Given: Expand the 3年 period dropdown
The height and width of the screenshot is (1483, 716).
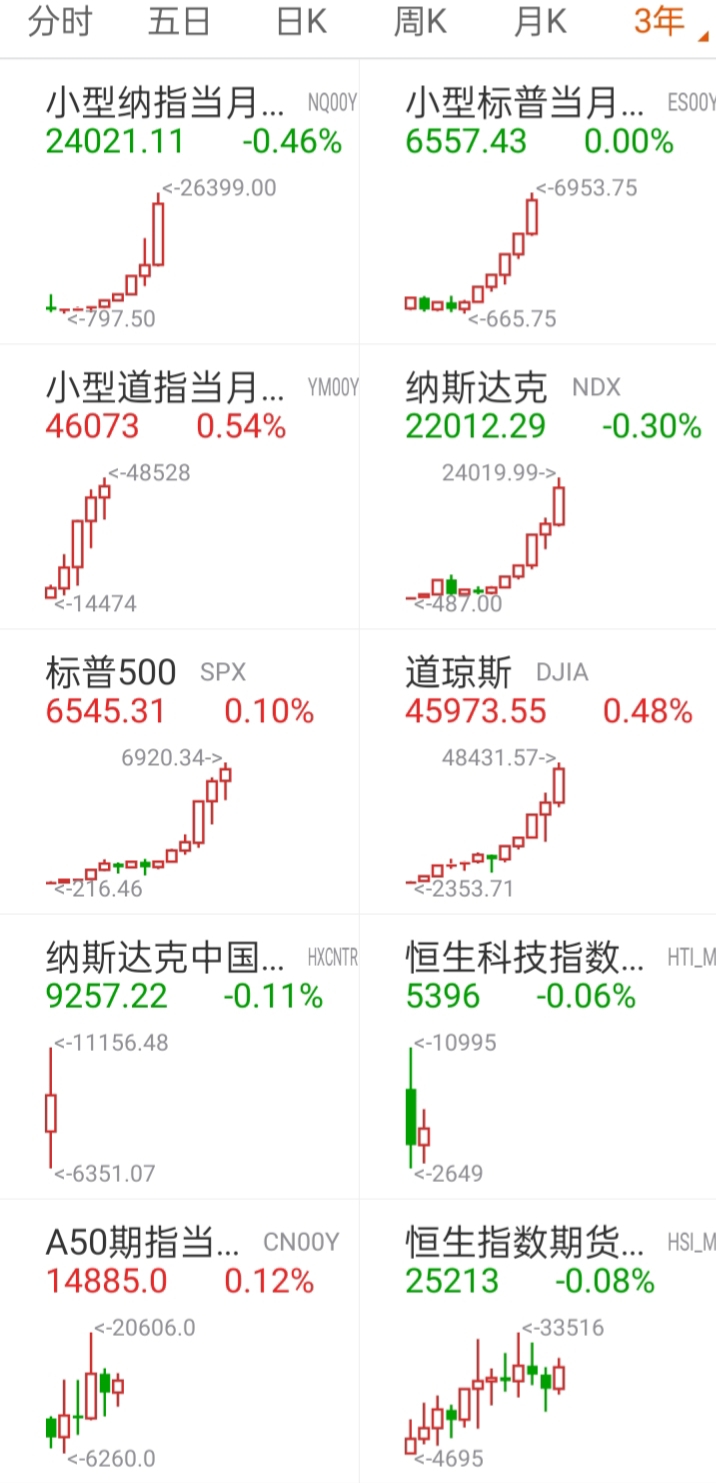Looking at the screenshot, I should click(x=662, y=22).
